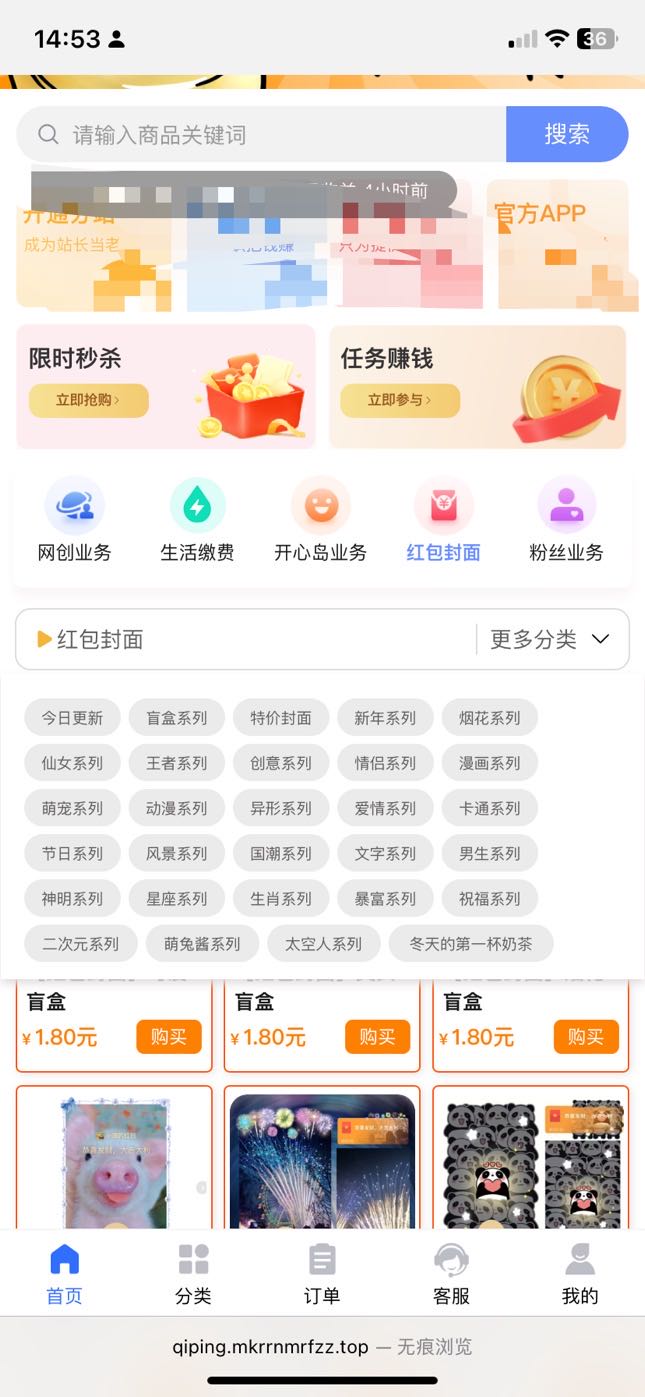Switch to the 分类 tab
Viewport: 645px width, 1397px height.
click(193, 1274)
